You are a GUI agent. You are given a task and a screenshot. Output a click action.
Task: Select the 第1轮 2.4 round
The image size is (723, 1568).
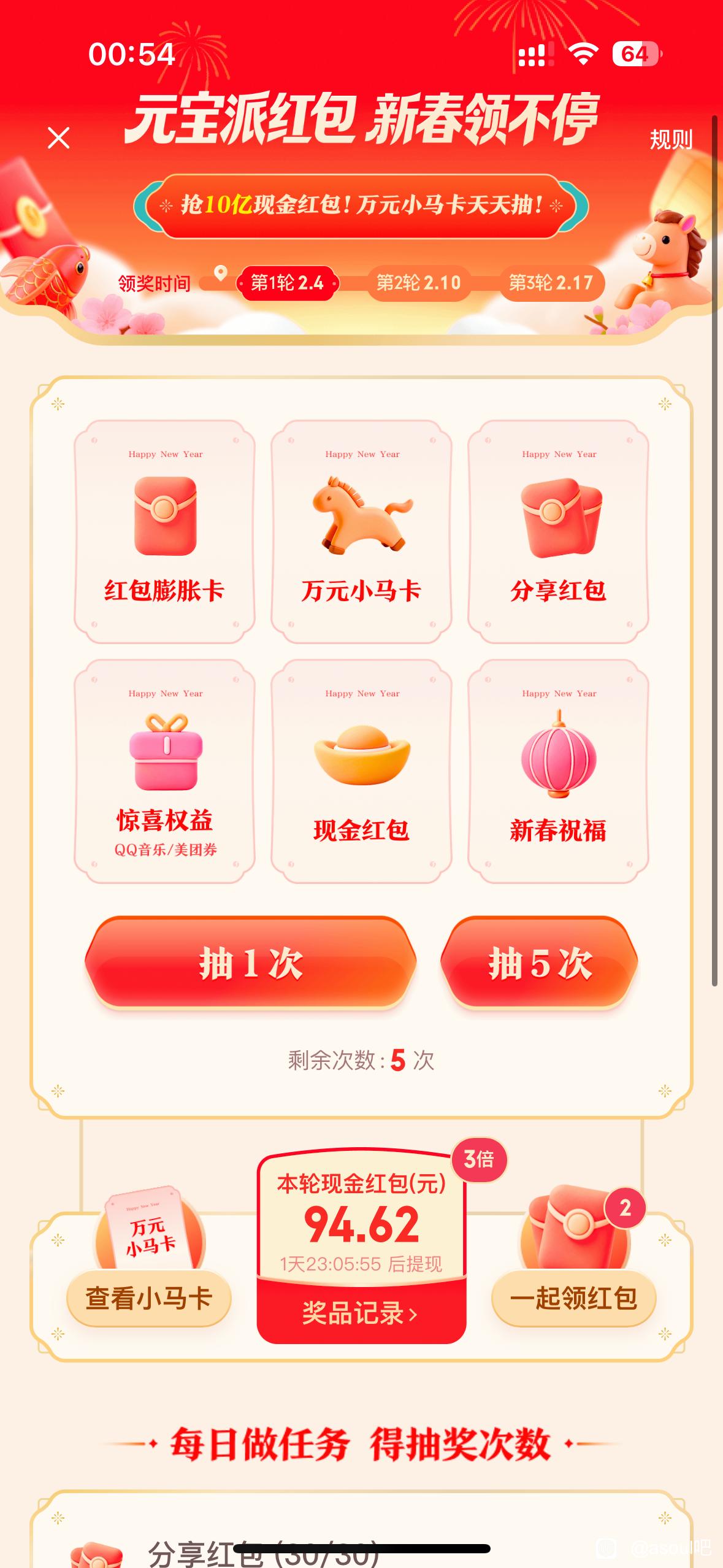pos(287,283)
